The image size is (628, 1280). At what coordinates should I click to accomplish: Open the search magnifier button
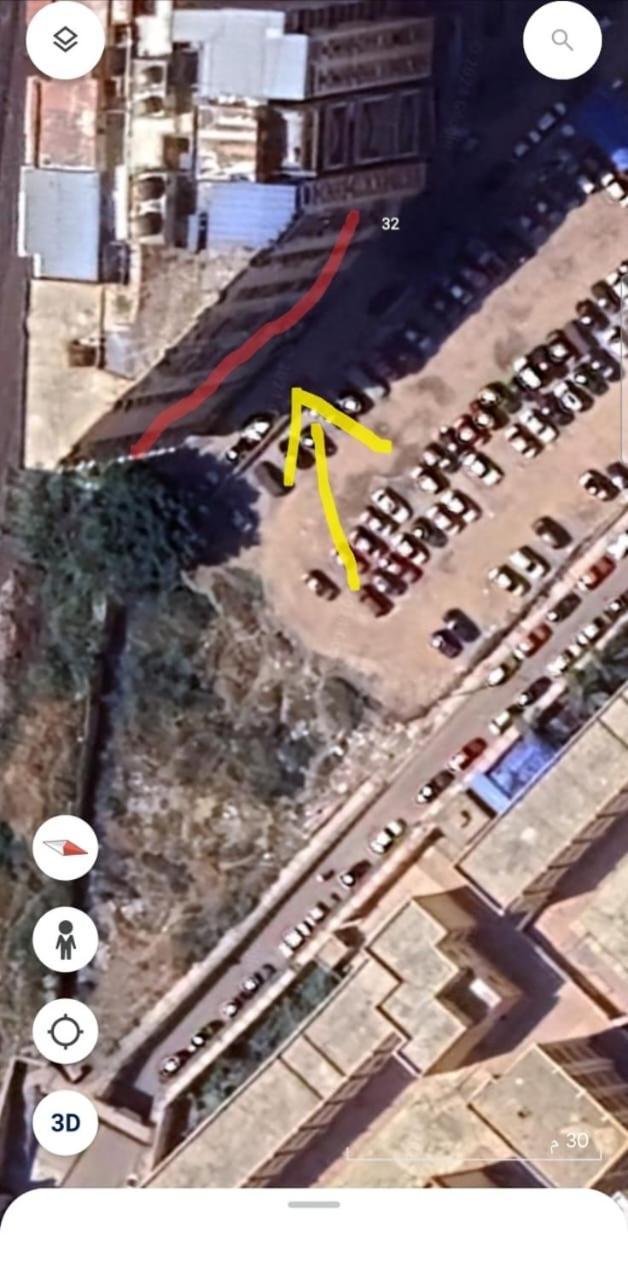[x=562, y=40]
